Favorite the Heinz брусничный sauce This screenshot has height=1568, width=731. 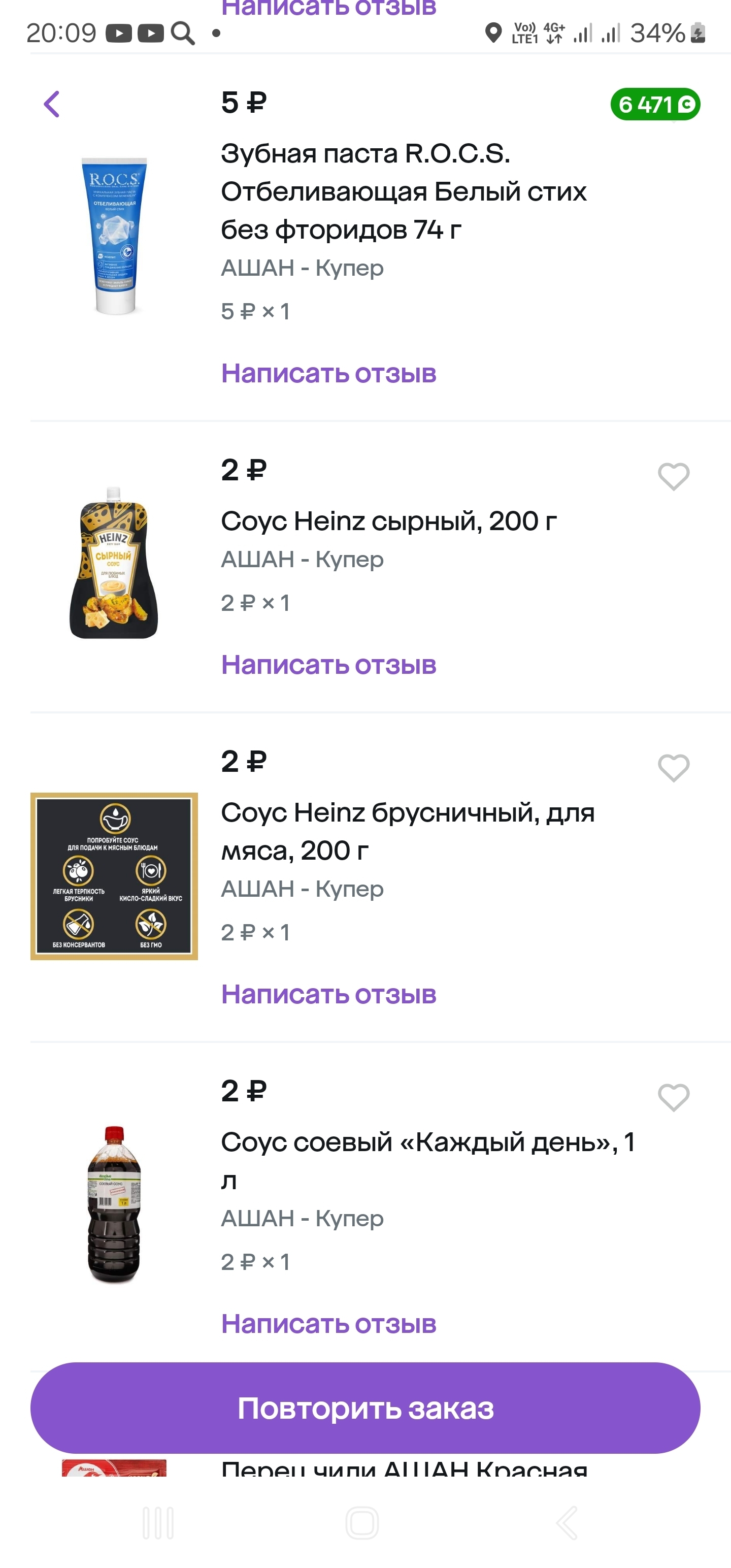[x=673, y=768]
